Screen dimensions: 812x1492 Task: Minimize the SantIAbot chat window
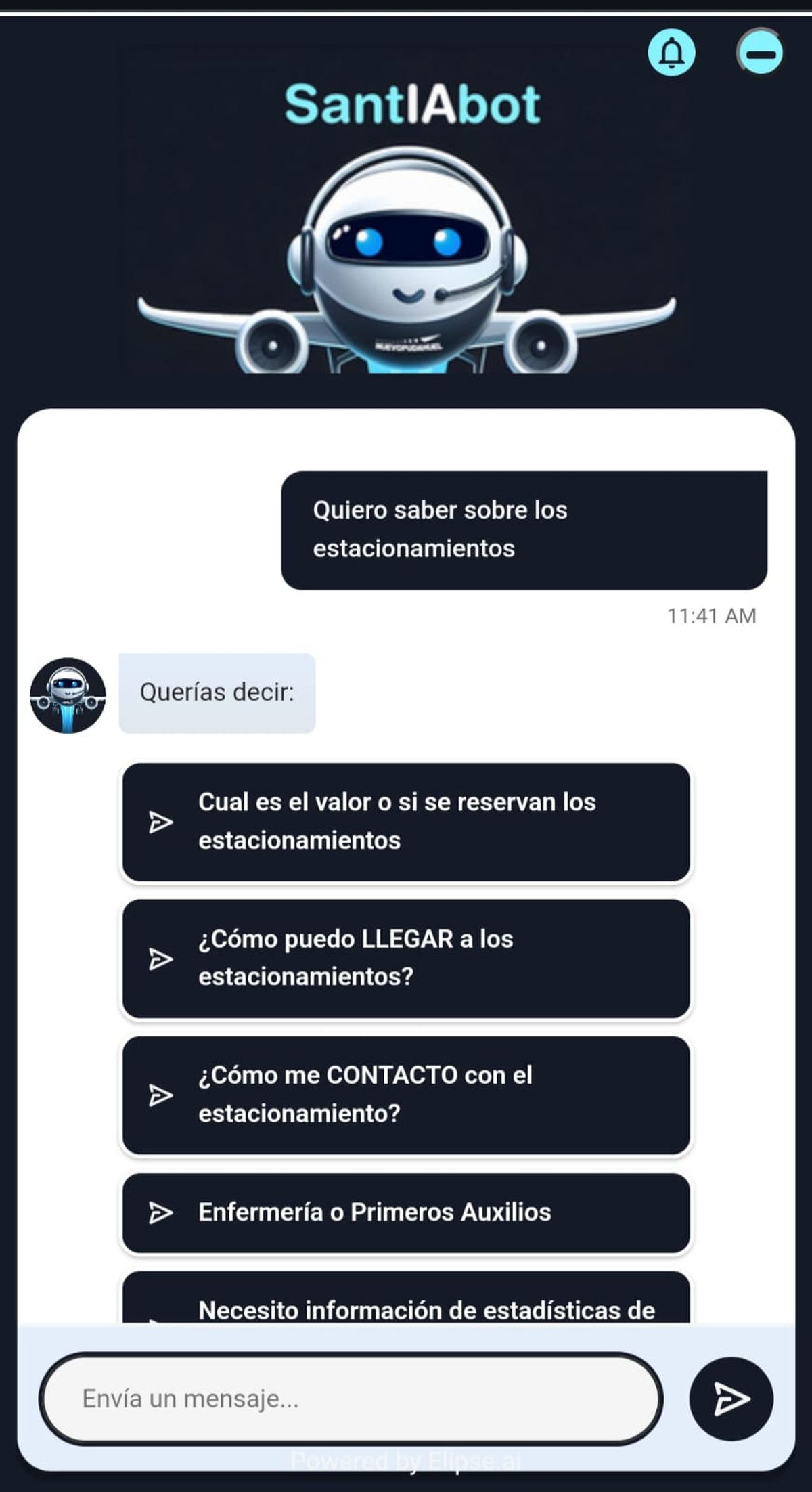(x=759, y=52)
